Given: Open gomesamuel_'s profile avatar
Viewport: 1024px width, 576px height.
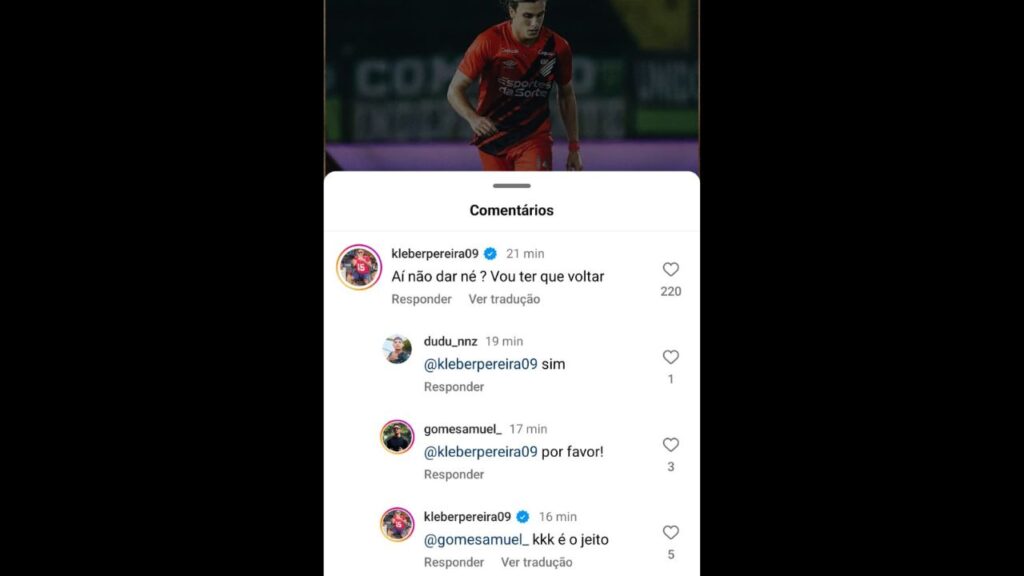Looking at the screenshot, I should 397,437.
